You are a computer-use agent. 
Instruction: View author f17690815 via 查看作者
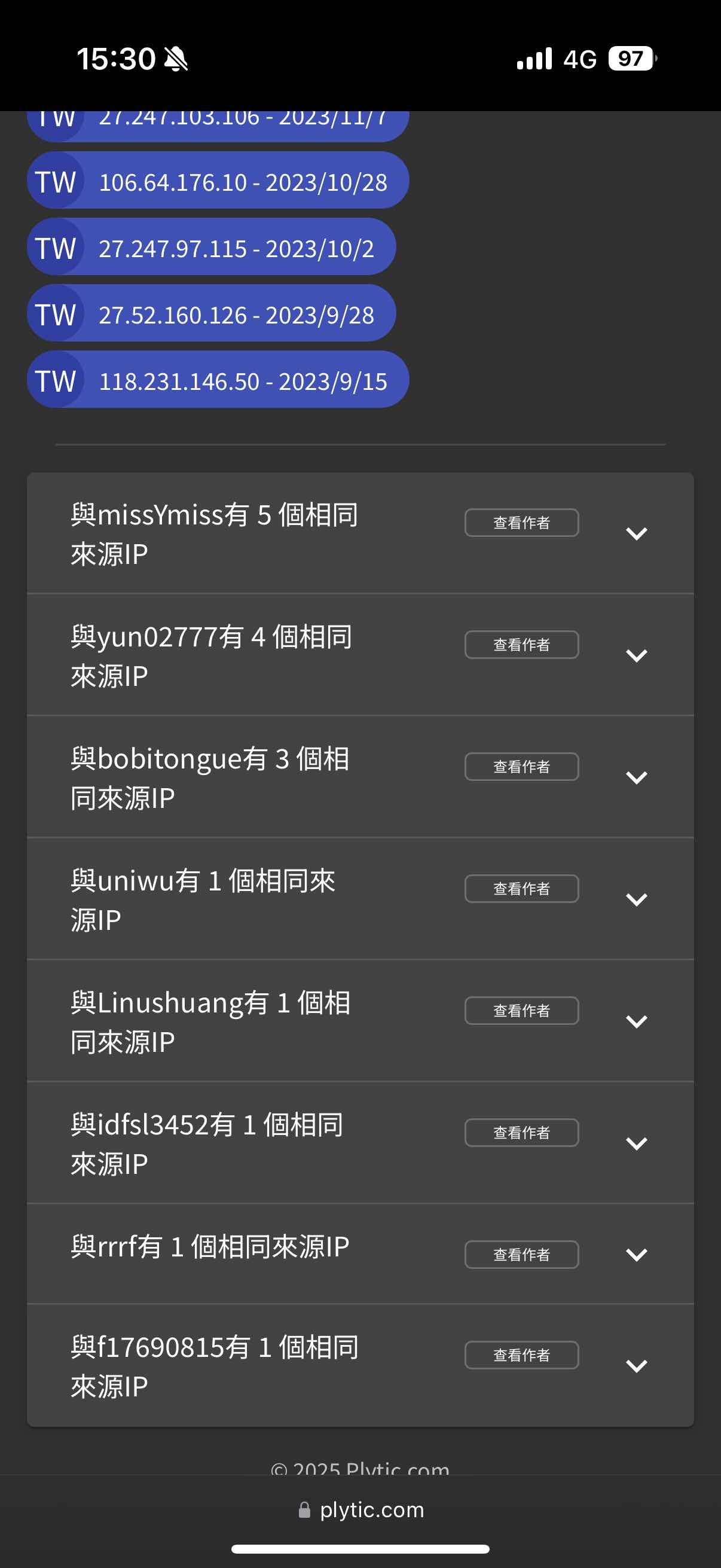pyautogui.click(x=521, y=1355)
